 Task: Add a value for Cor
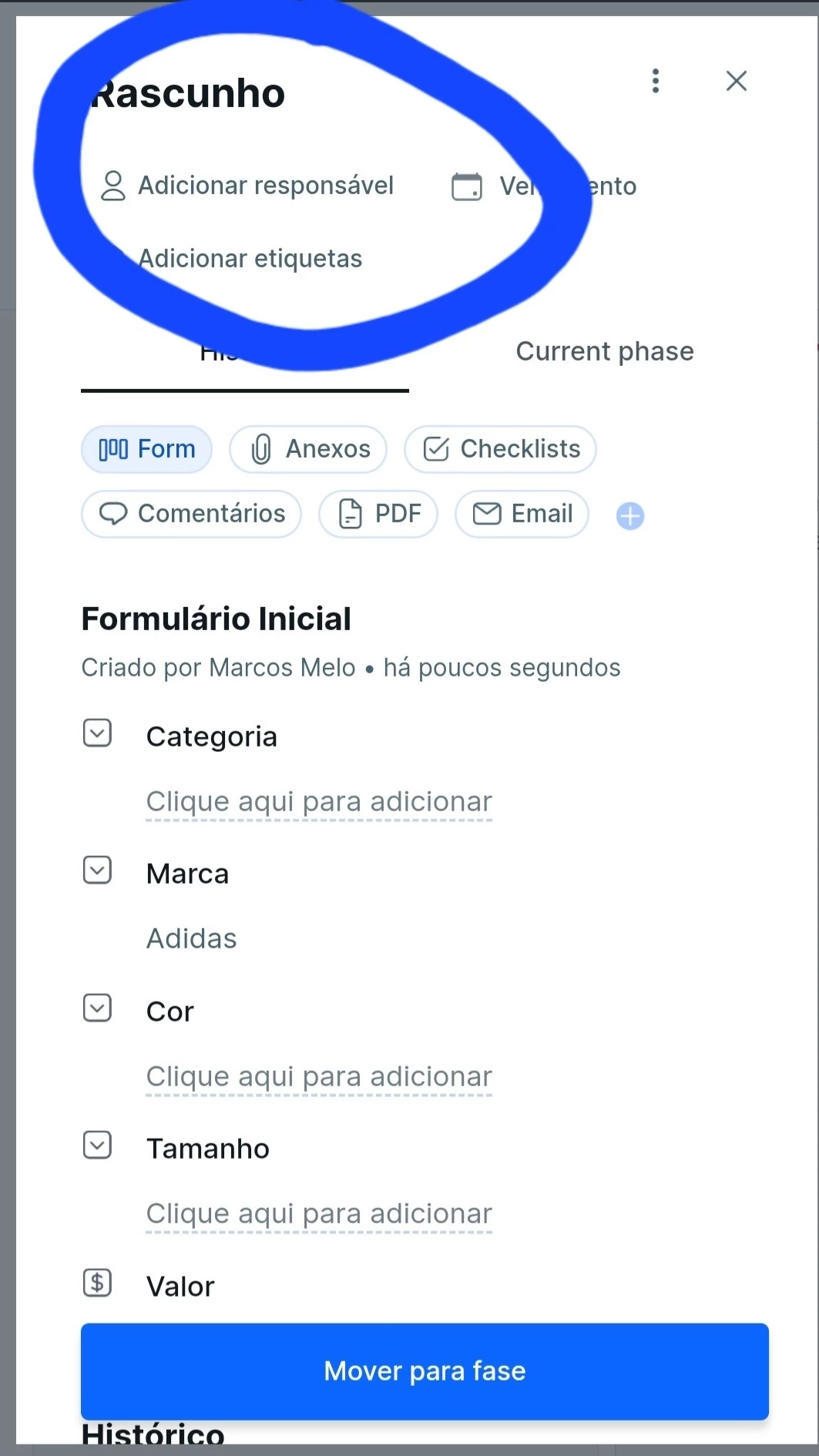319,1077
